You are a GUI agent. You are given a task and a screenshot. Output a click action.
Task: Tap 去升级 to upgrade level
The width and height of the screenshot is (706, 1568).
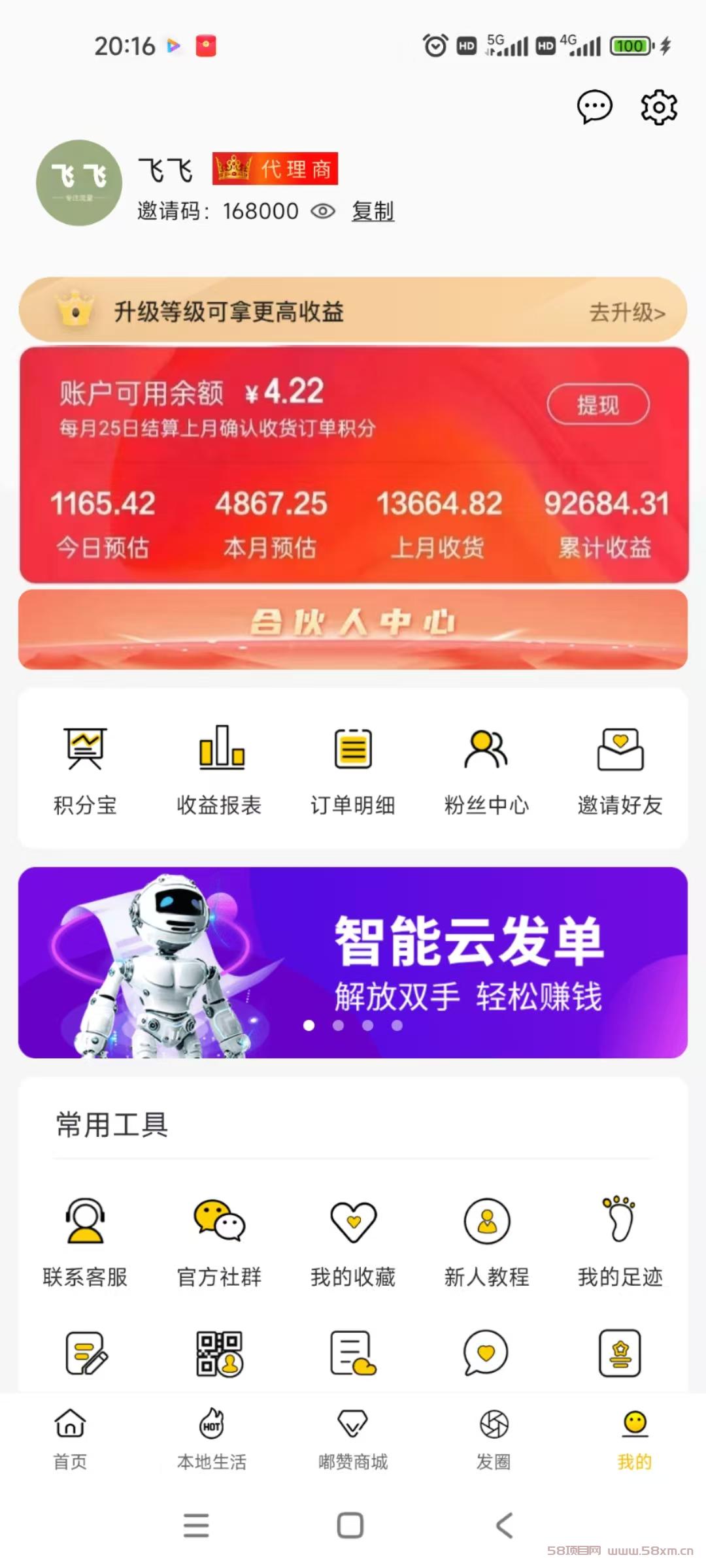(626, 312)
